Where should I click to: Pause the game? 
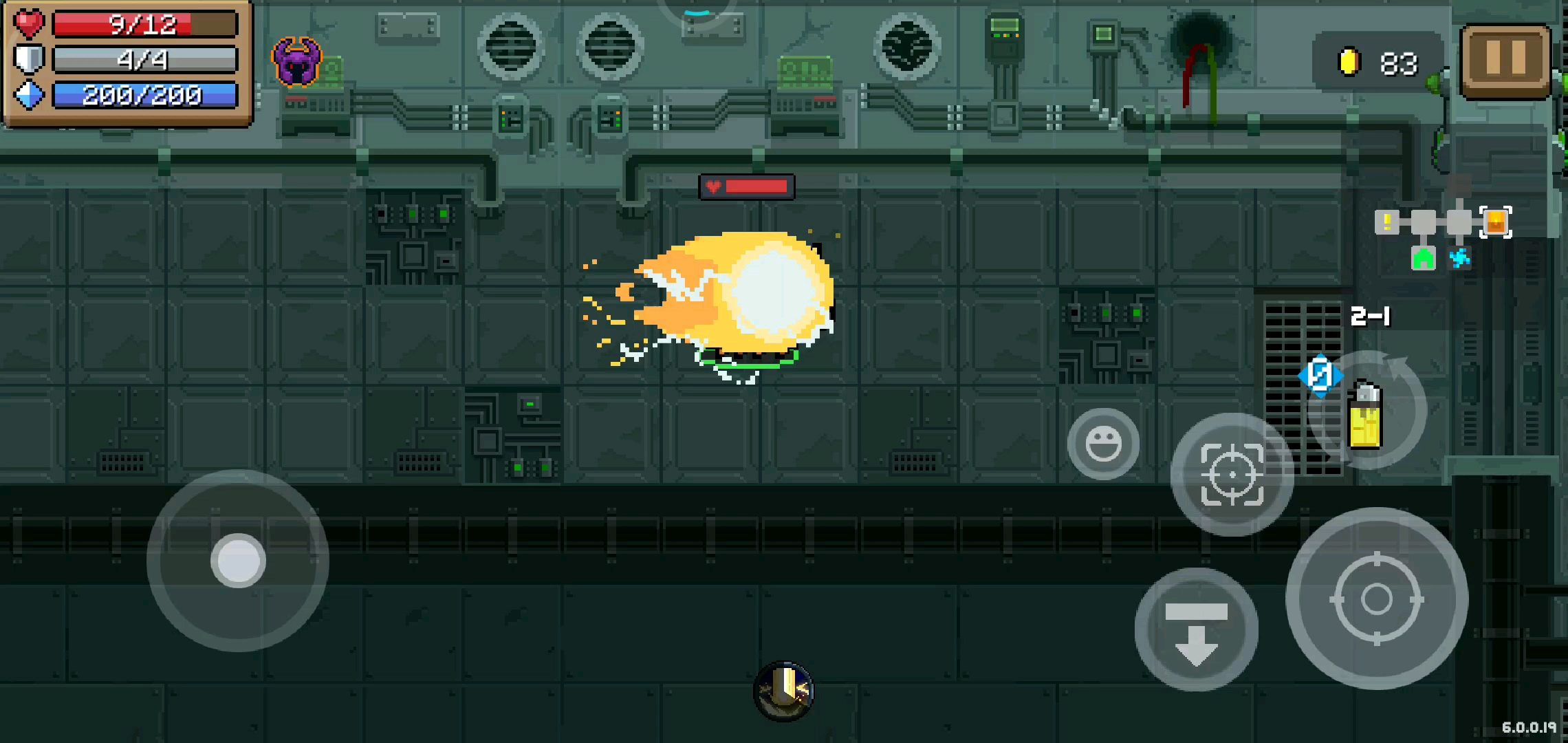click(x=1505, y=61)
